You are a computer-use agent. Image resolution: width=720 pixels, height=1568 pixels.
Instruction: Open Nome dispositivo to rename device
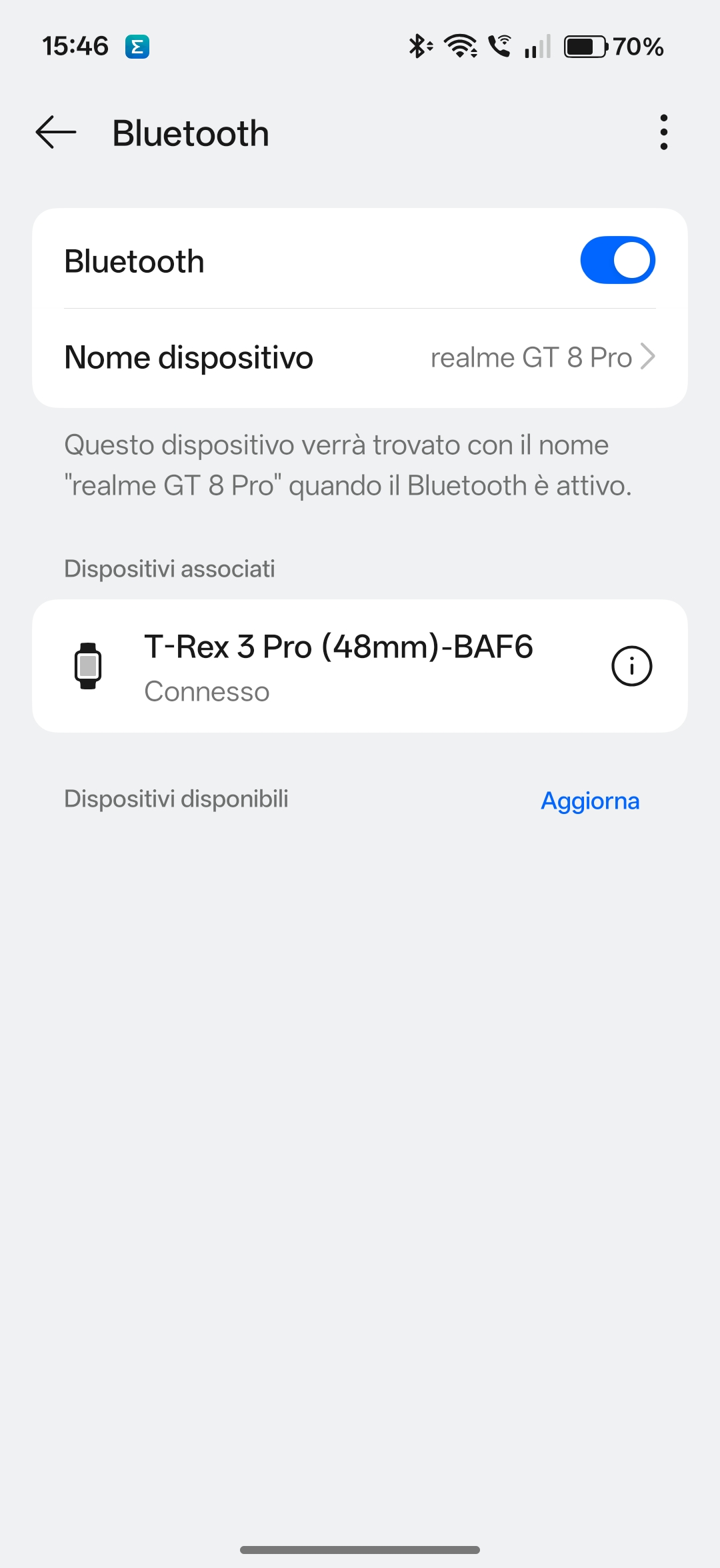tap(360, 357)
